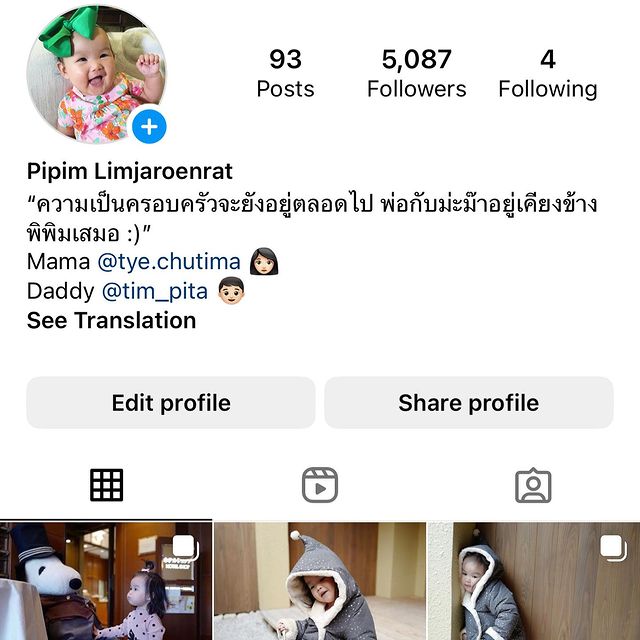Tap See Translation under the bio
Image resolution: width=640 pixels, height=640 pixels.
(111, 321)
